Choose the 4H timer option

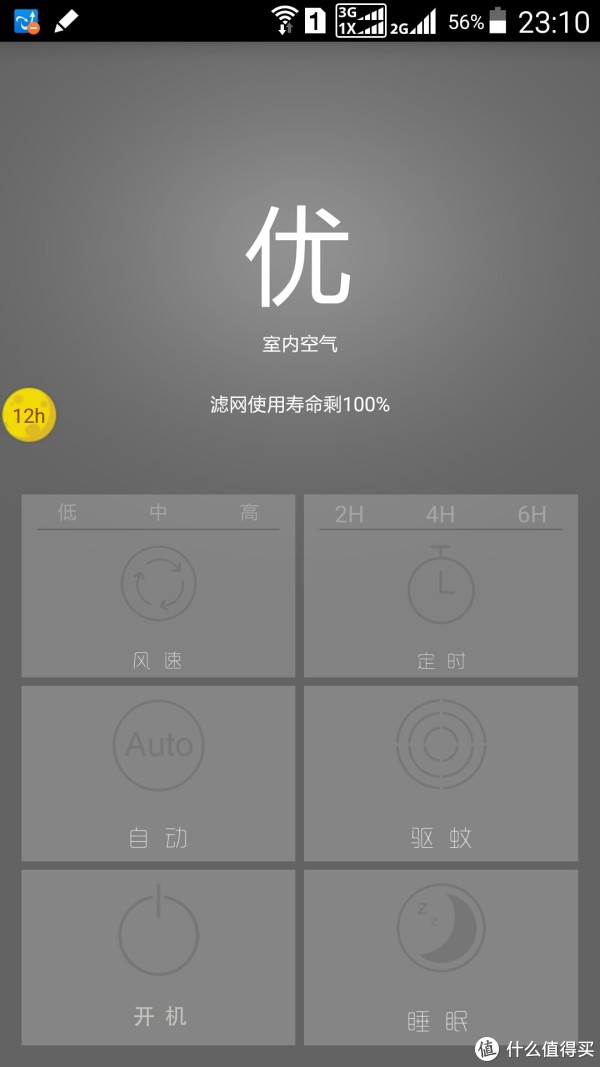click(x=440, y=514)
